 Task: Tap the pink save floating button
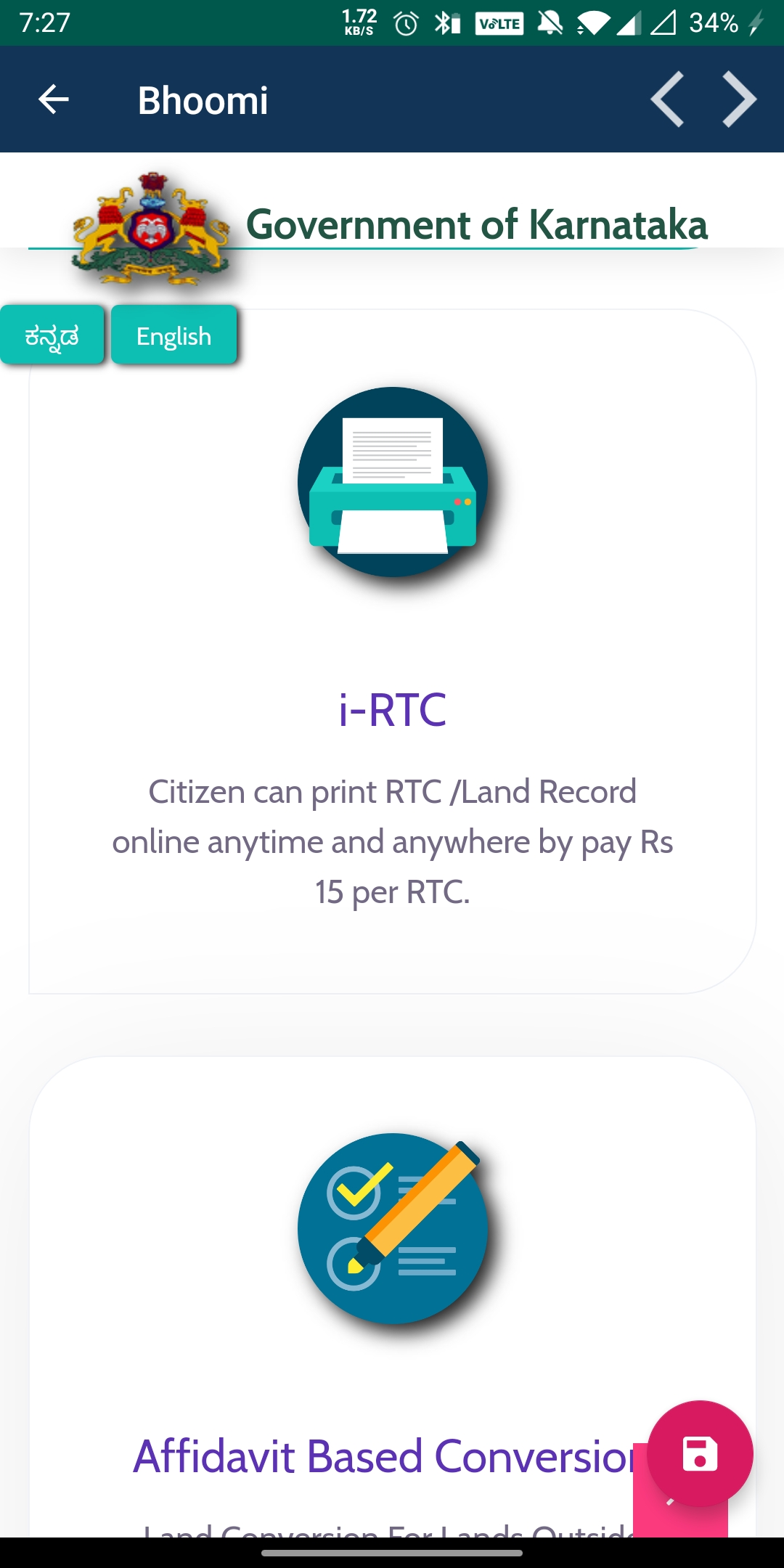(700, 1453)
